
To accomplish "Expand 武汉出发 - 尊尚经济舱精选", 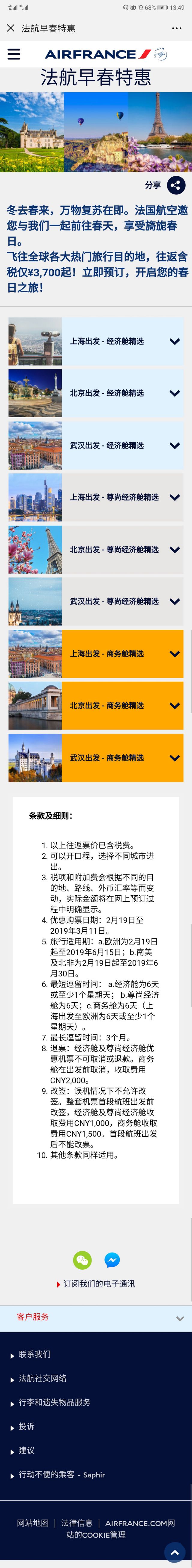I will (x=175, y=601).
